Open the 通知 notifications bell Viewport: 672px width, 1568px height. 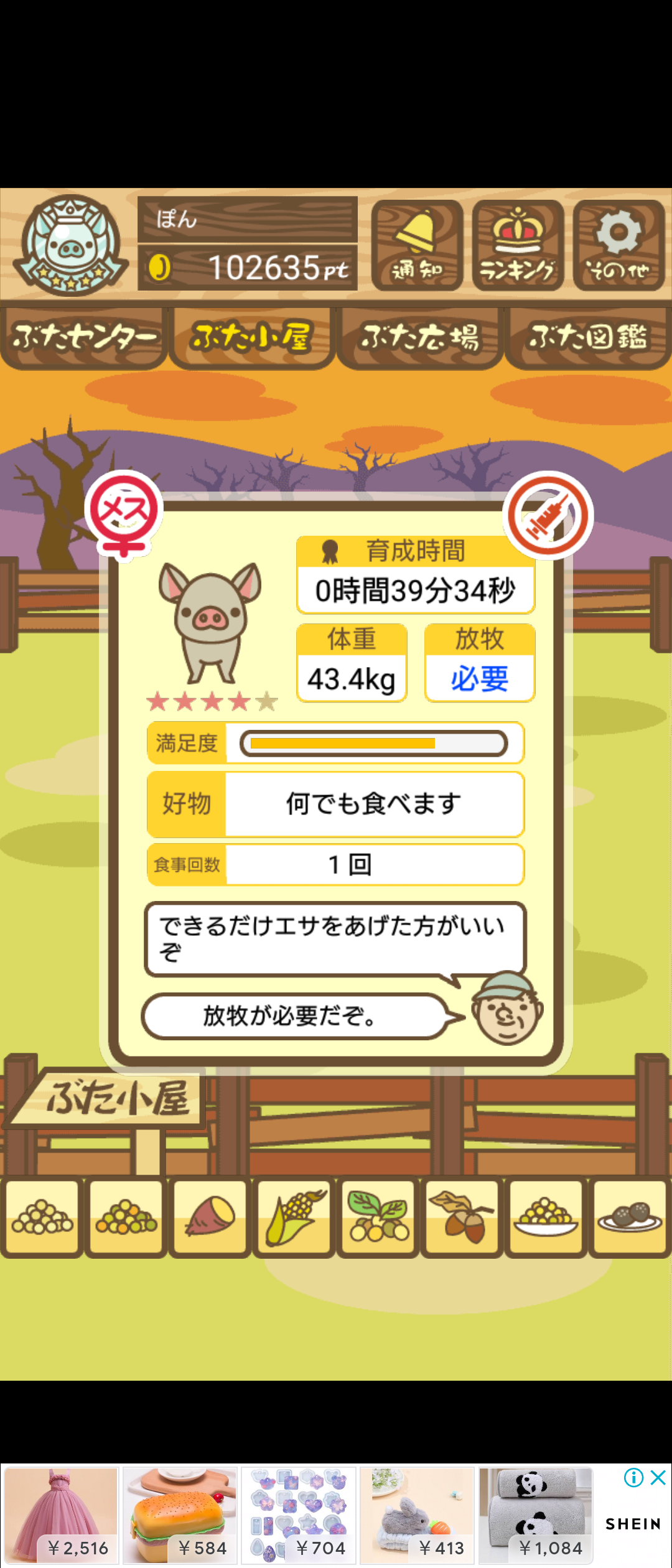coord(417,245)
